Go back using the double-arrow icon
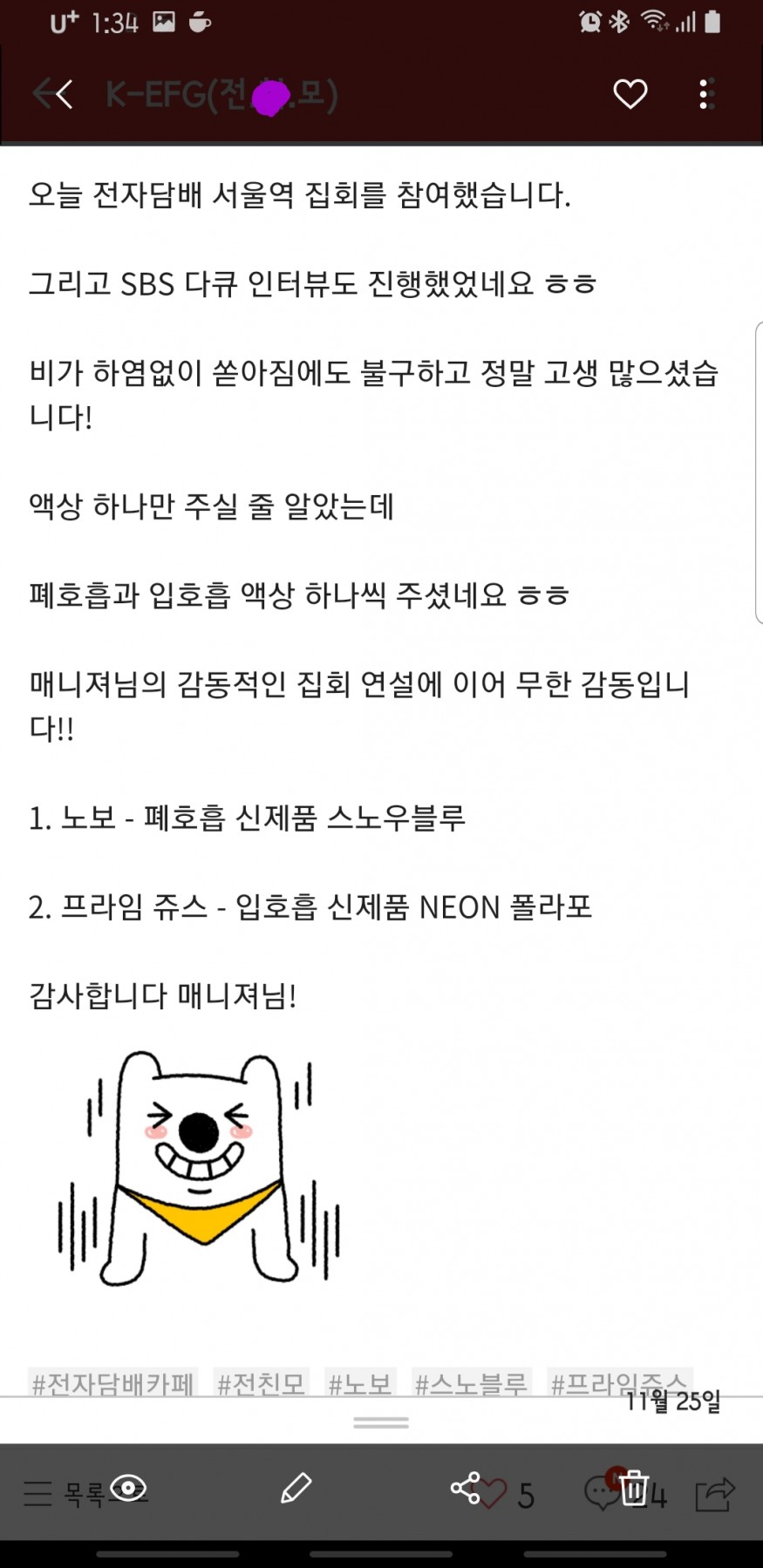The image size is (763, 1568). [x=52, y=93]
